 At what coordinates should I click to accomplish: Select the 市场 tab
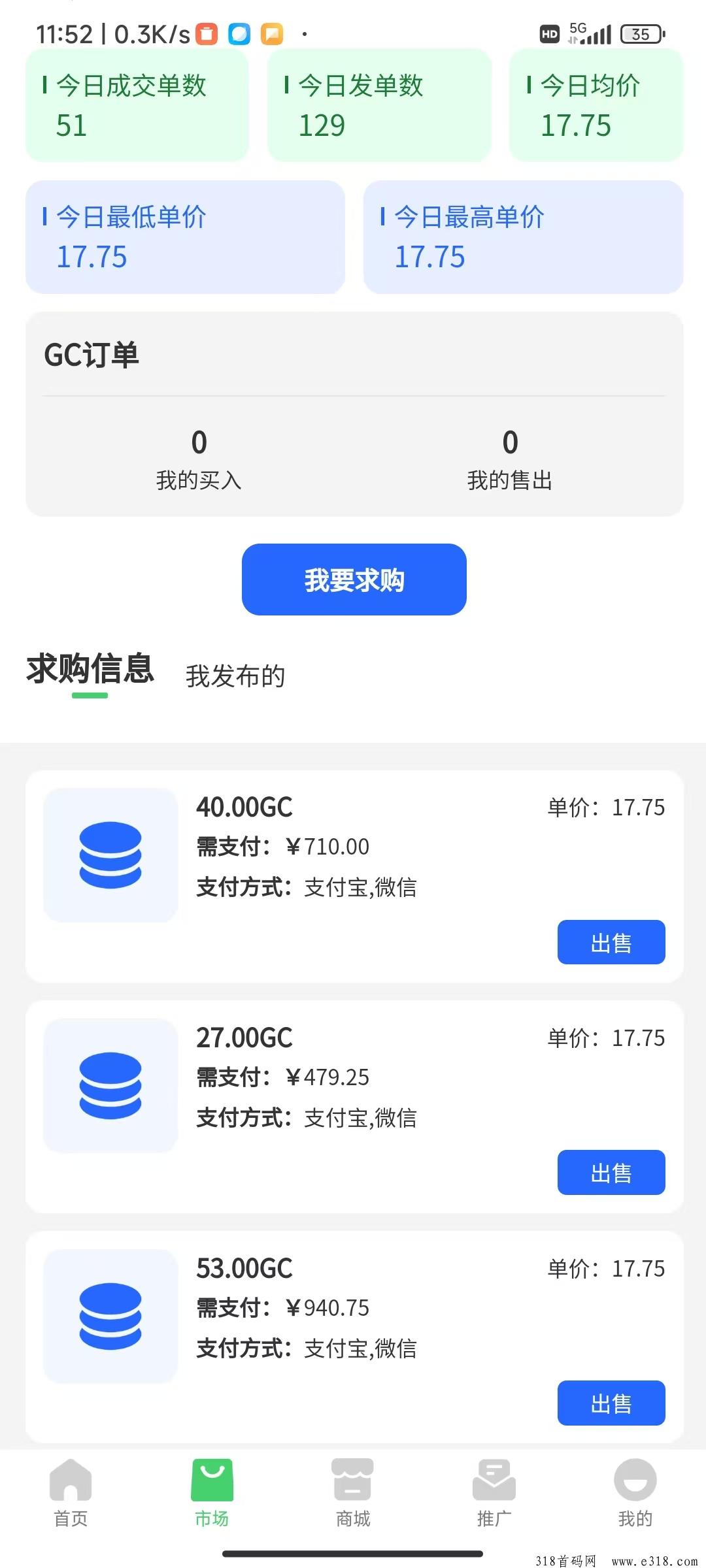(x=212, y=1494)
